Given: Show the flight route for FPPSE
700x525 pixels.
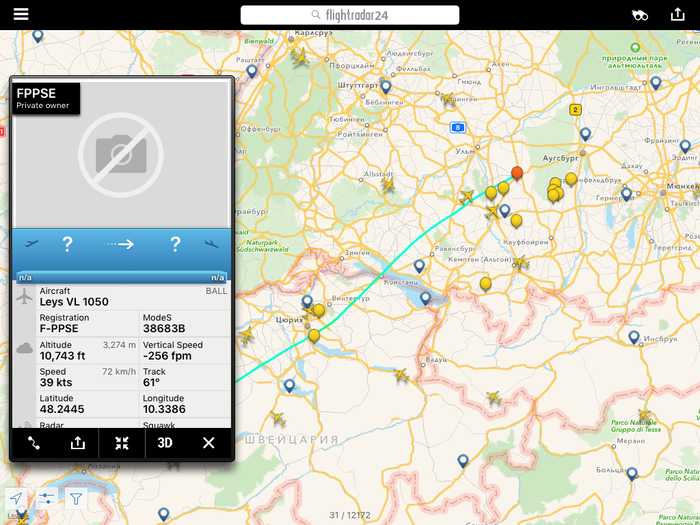Looking at the screenshot, I should 34,443.
